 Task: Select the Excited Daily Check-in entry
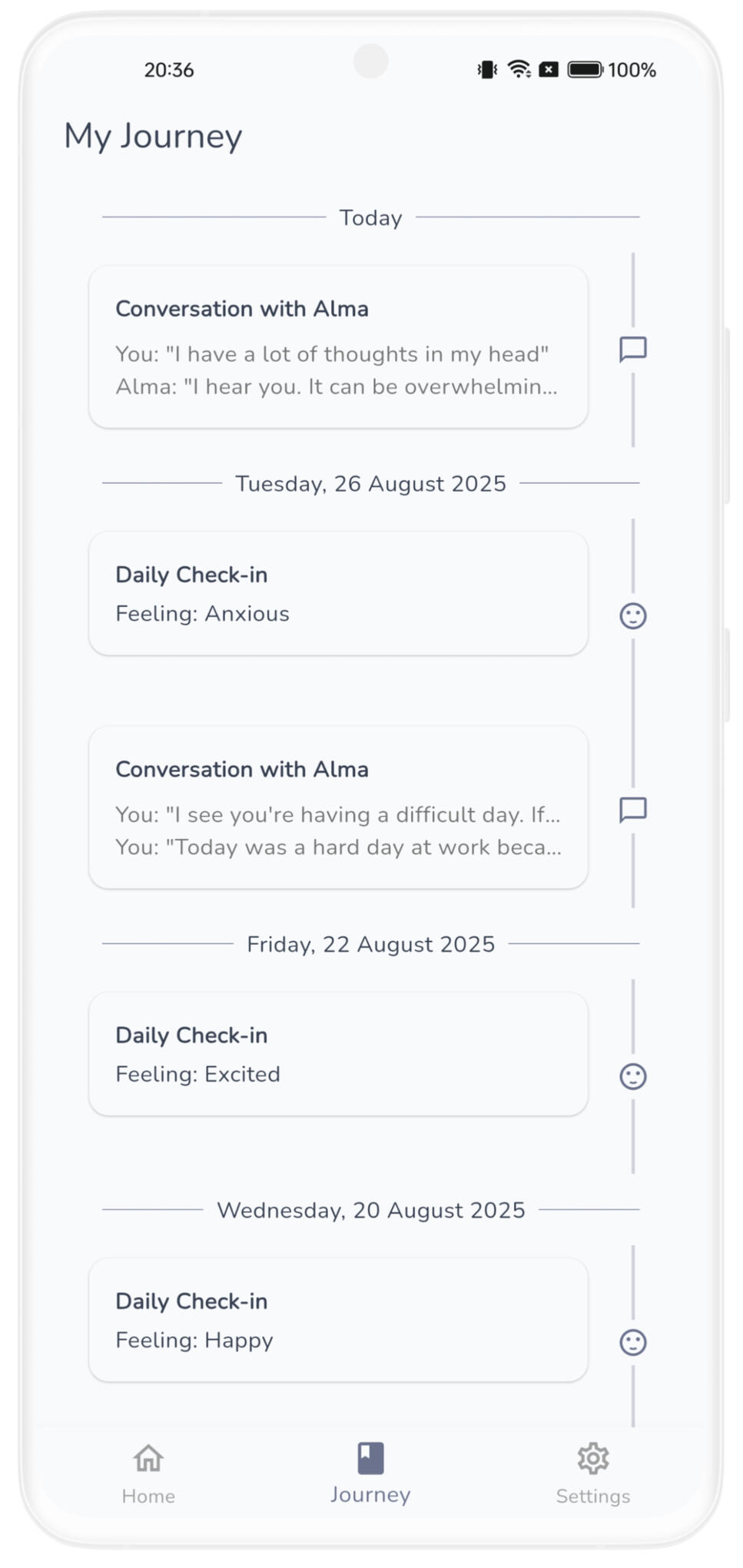[x=339, y=1054]
